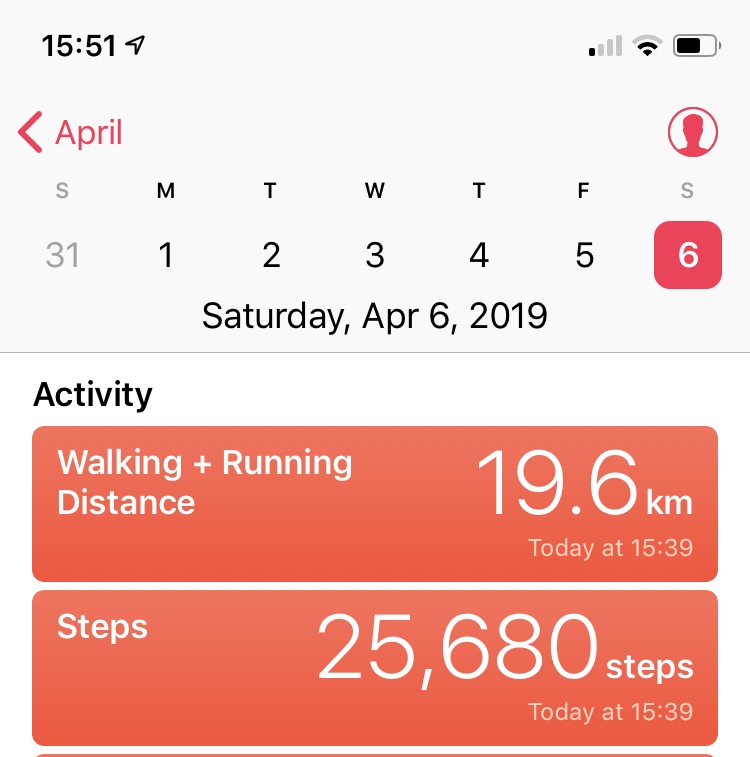The width and height of the screenshot is (750, 757).
Task: Open the Steps card
Action: point(375,668)
